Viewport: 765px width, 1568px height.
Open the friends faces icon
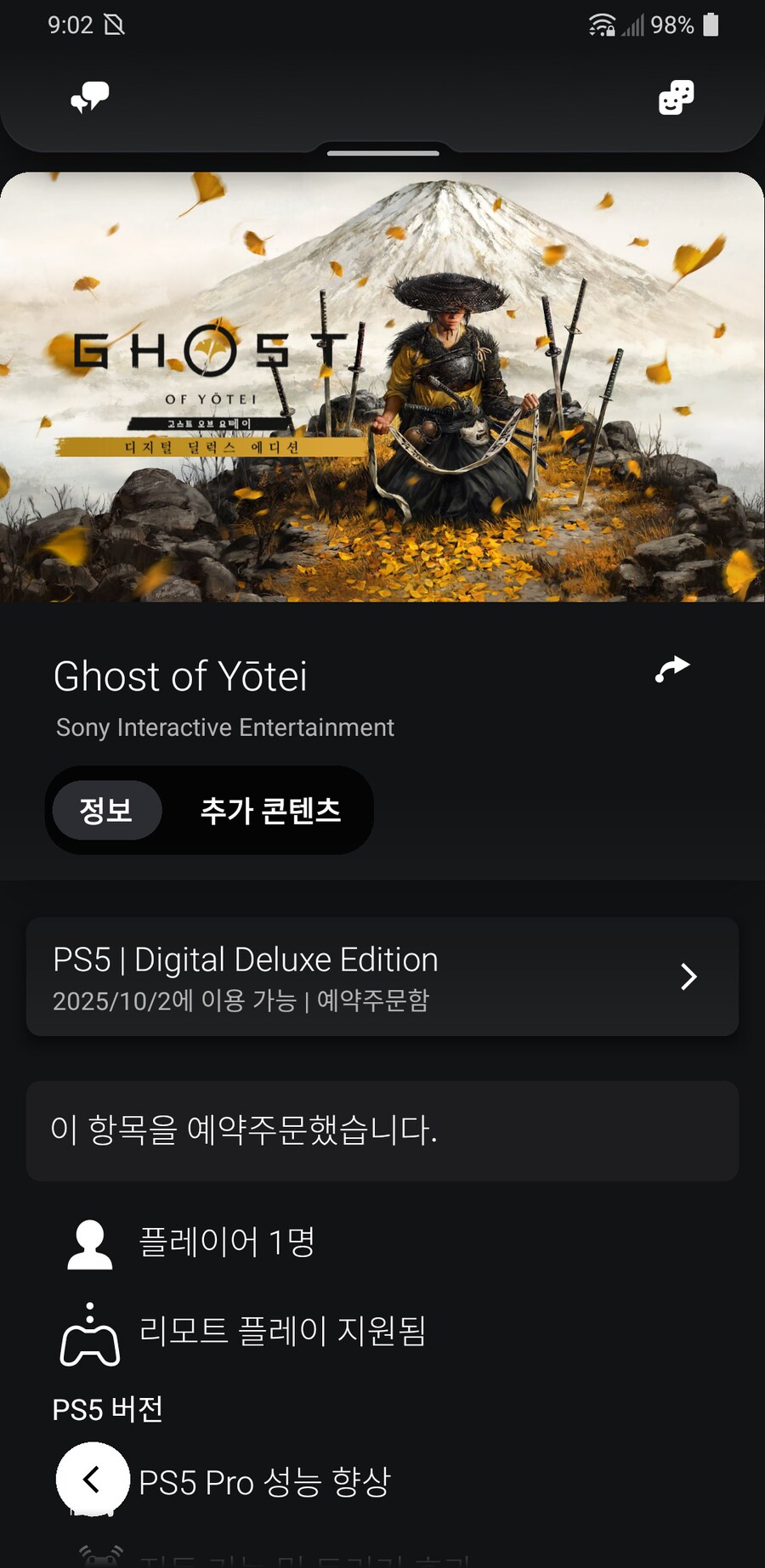pos(676,98)
